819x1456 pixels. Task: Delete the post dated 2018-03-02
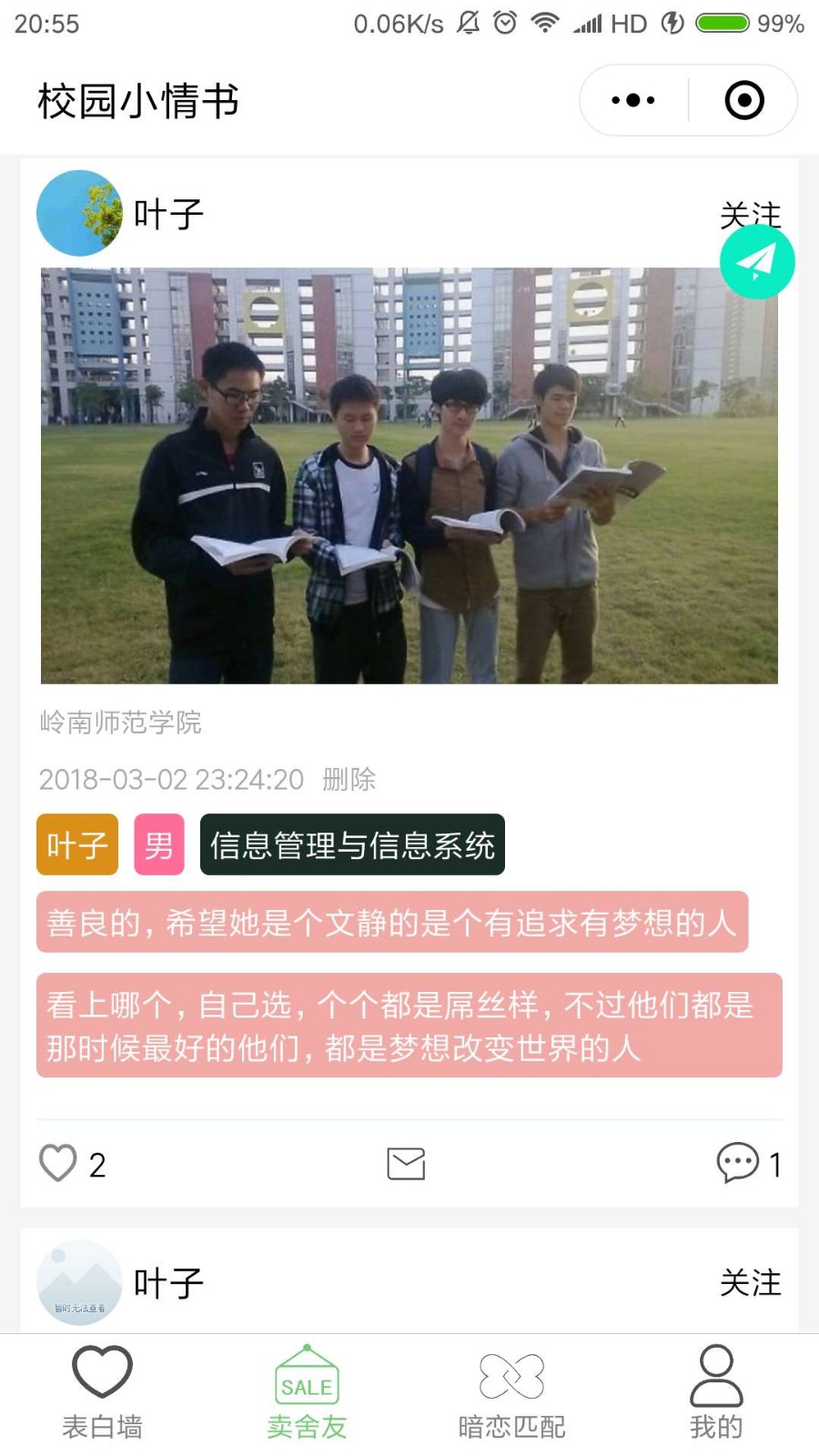pyautogui.click(x=349, y=779)
